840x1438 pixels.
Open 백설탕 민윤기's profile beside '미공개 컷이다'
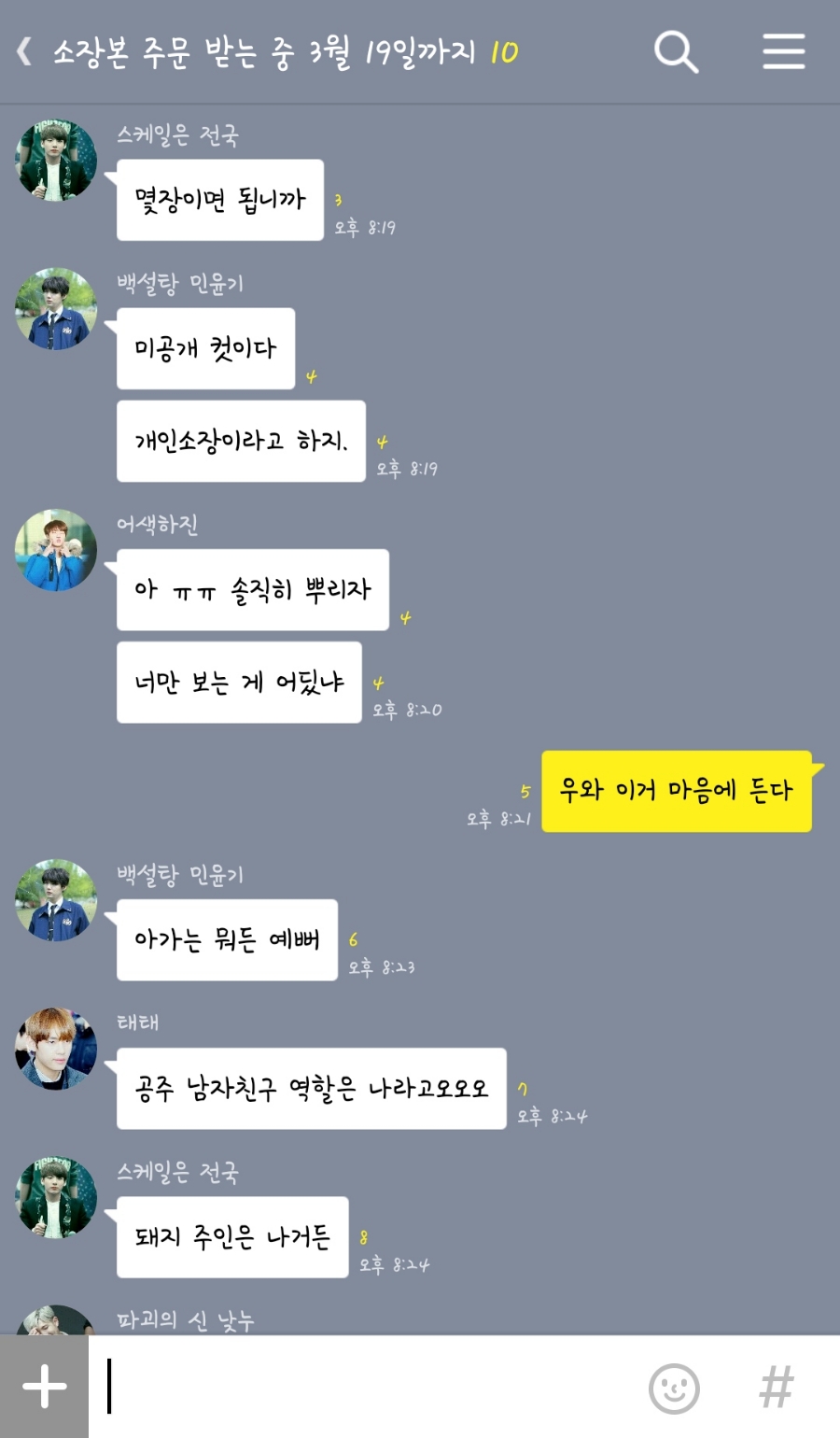tap(56, 309)
